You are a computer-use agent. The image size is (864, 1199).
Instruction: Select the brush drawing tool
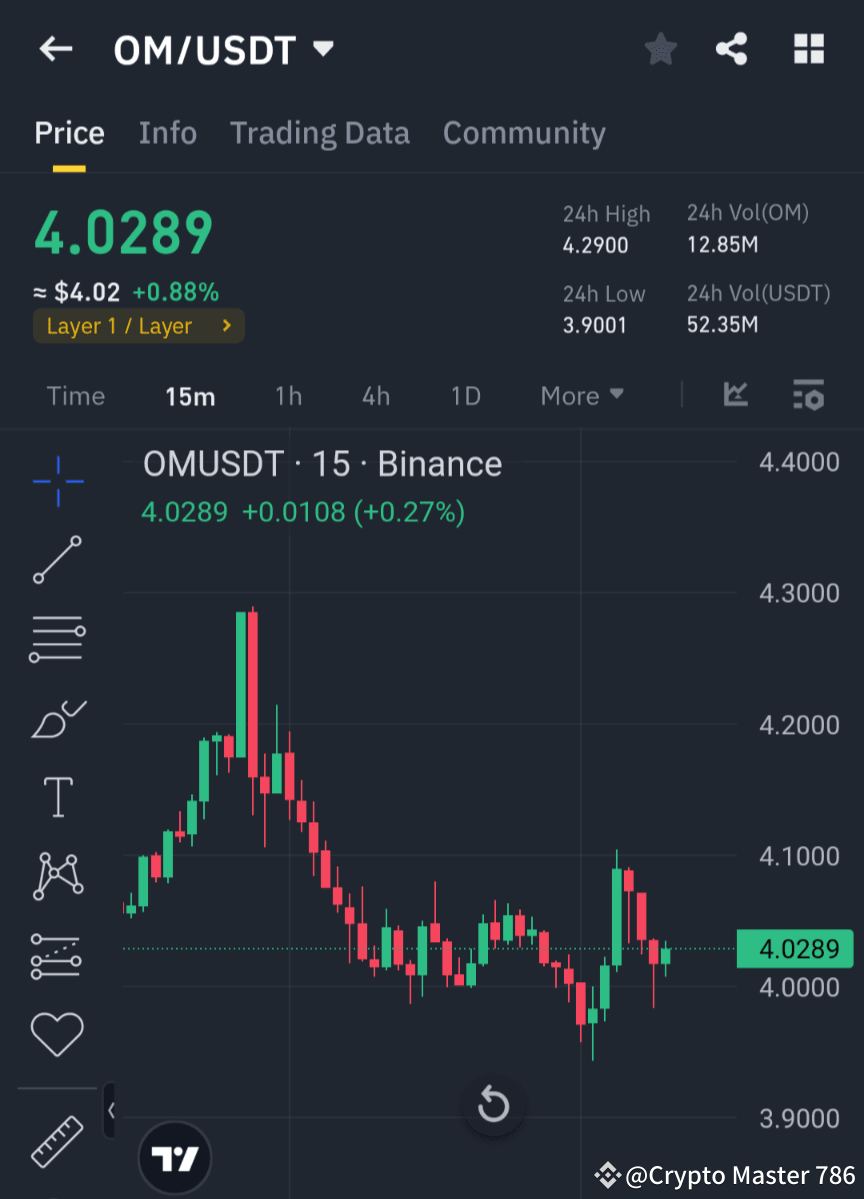[x=57, y=719]
